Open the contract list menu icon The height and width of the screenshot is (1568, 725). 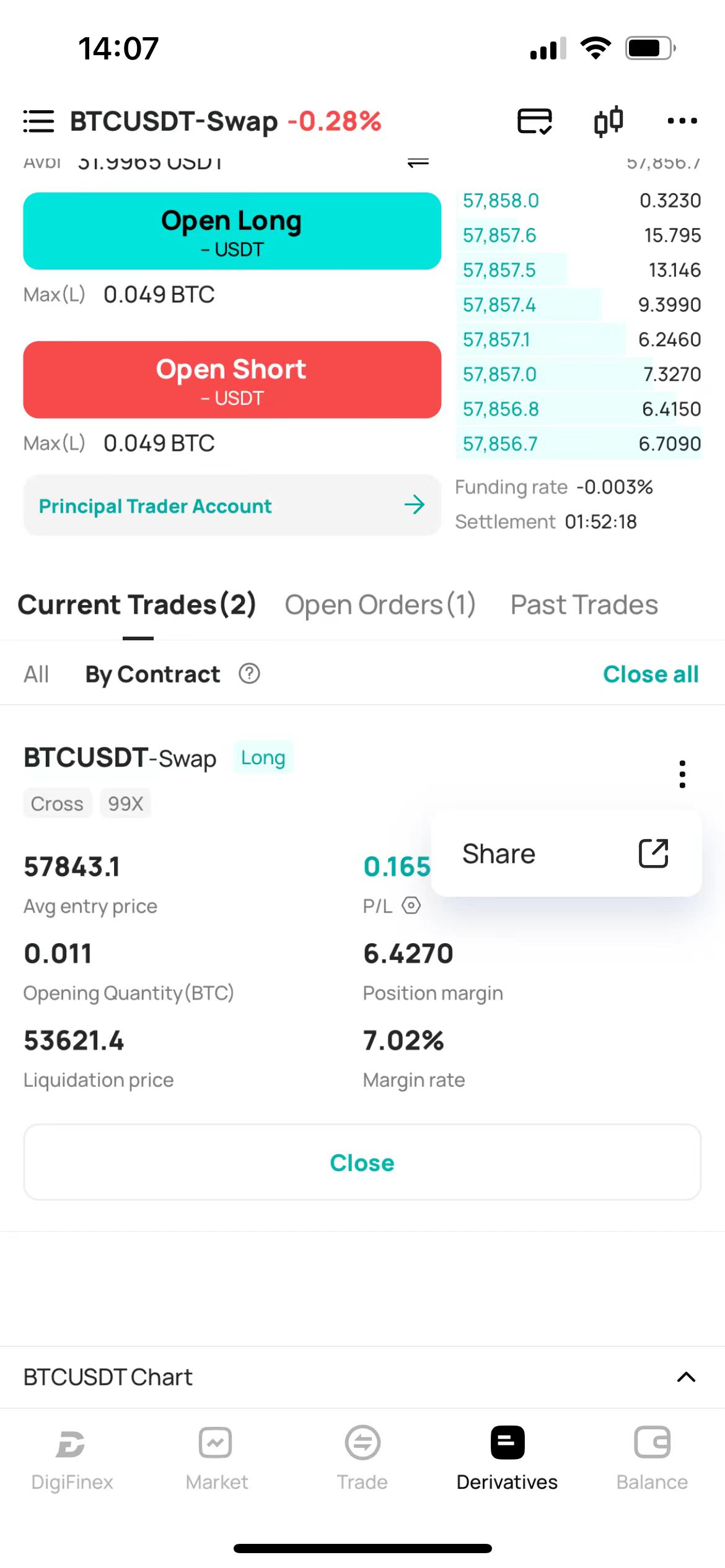pos(38,121)
